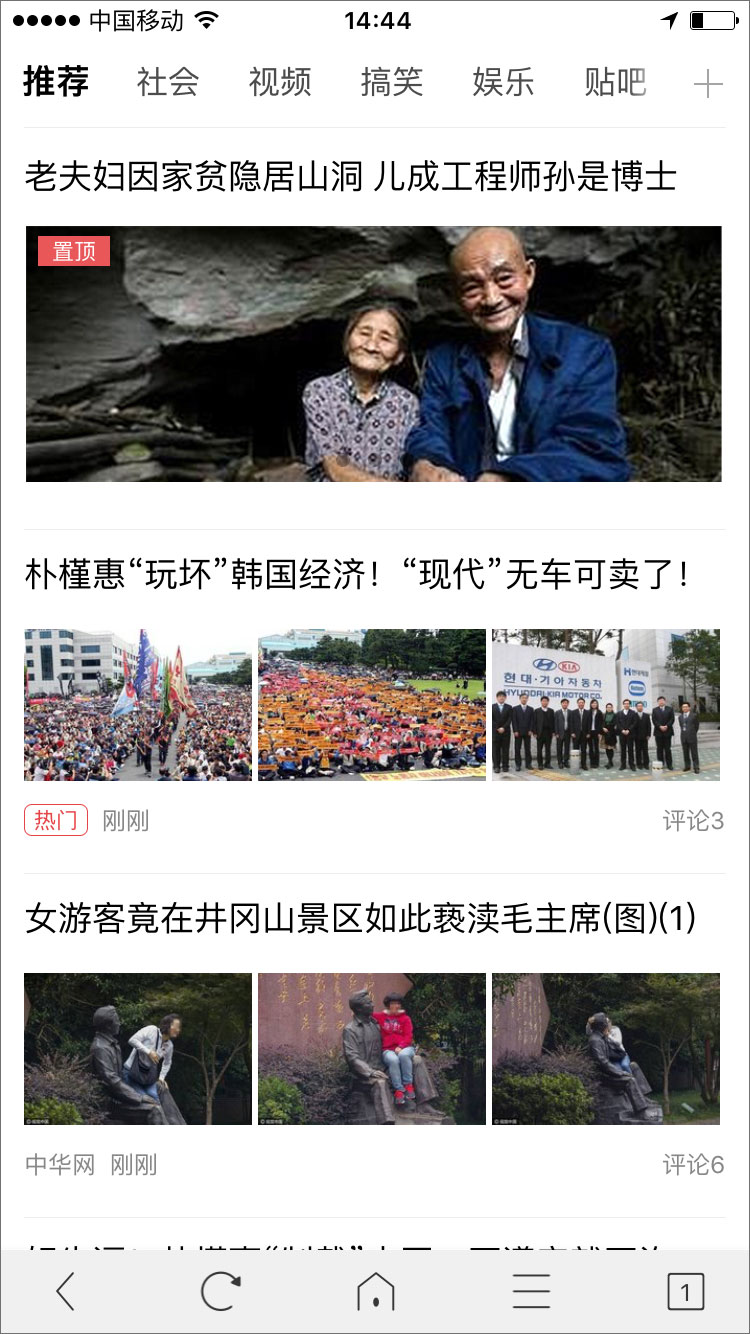The width and height of the screenshot is (750, 1334).
Task: Open the 娱乐 tab
Action: [504, 82]
